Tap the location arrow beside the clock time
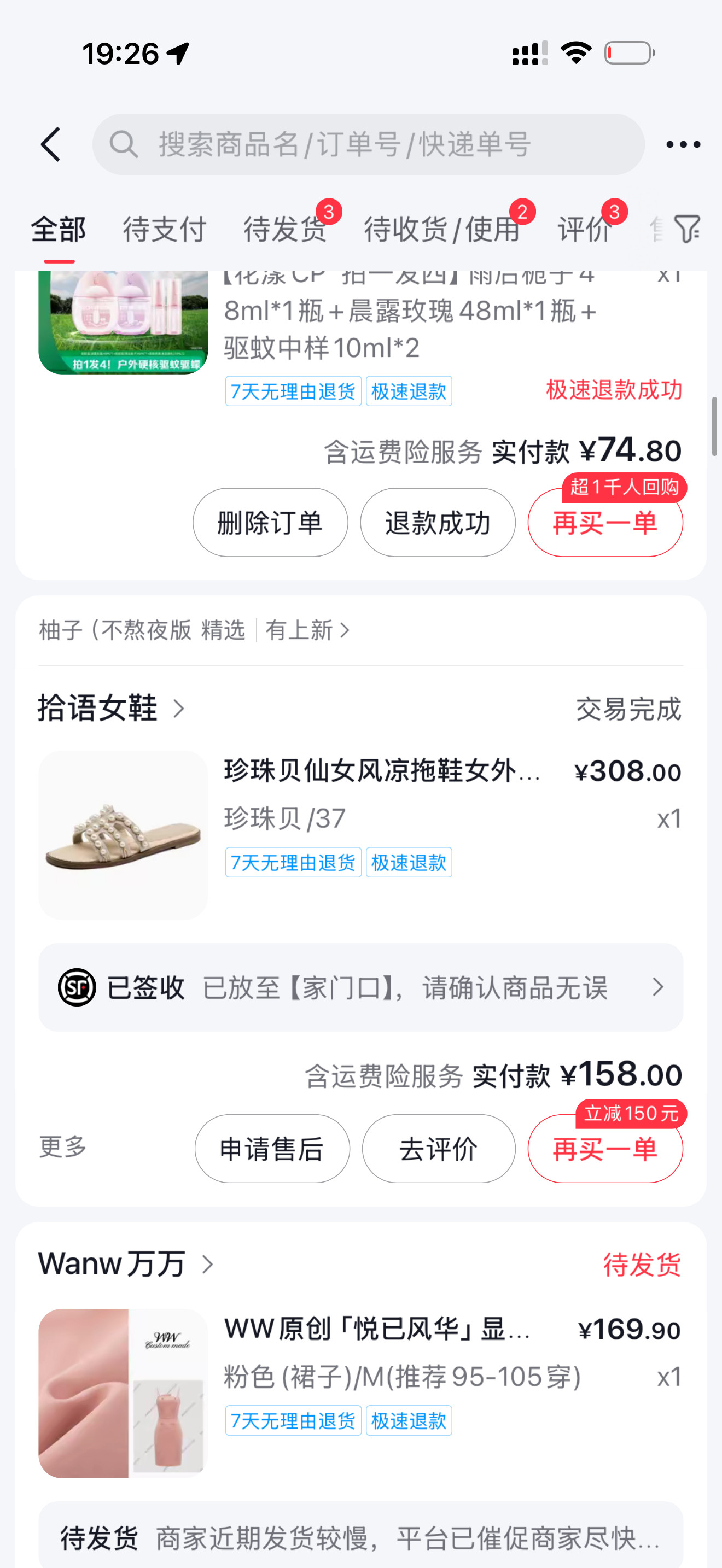The image size is (722, 1568). pyautogui.click(x=176, y=54)
